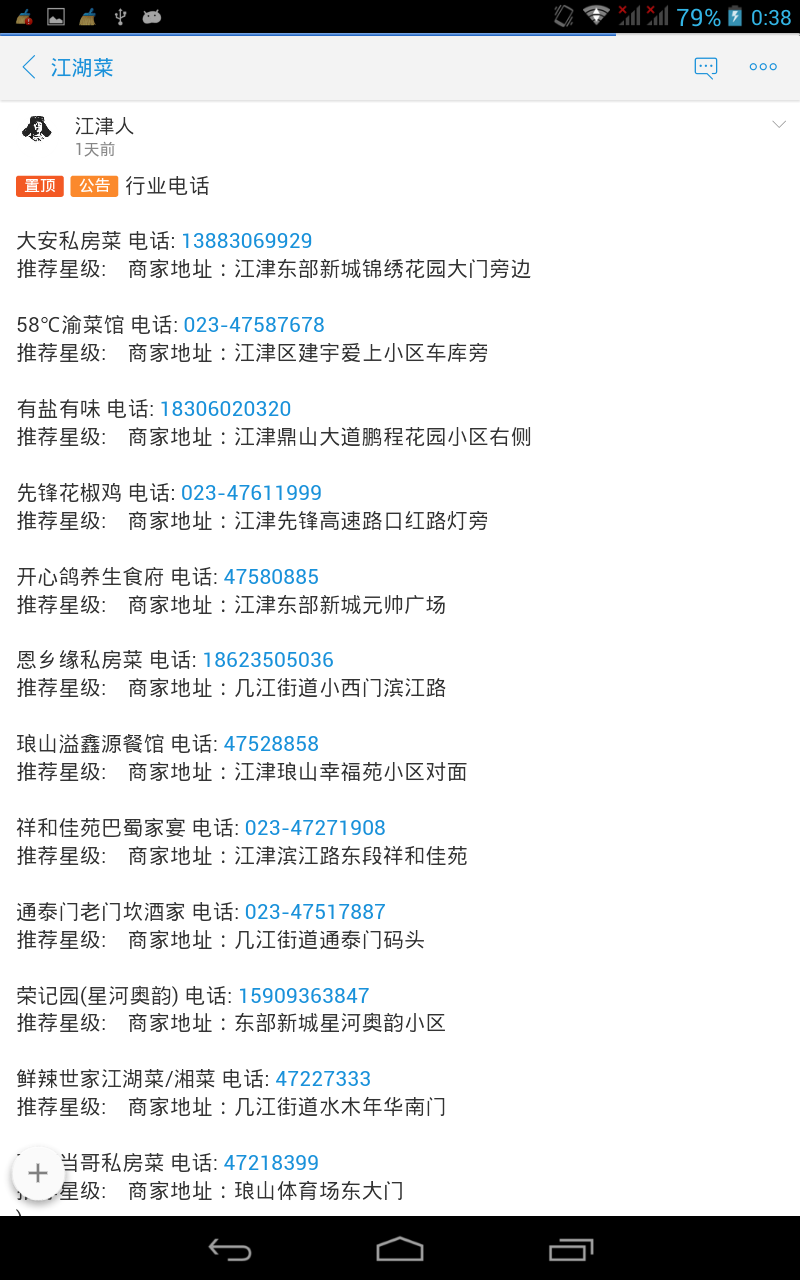Call 祥和佳苑巴蜀家宴 at 023-47271908
800x1280 pixels.
point(315,828)
